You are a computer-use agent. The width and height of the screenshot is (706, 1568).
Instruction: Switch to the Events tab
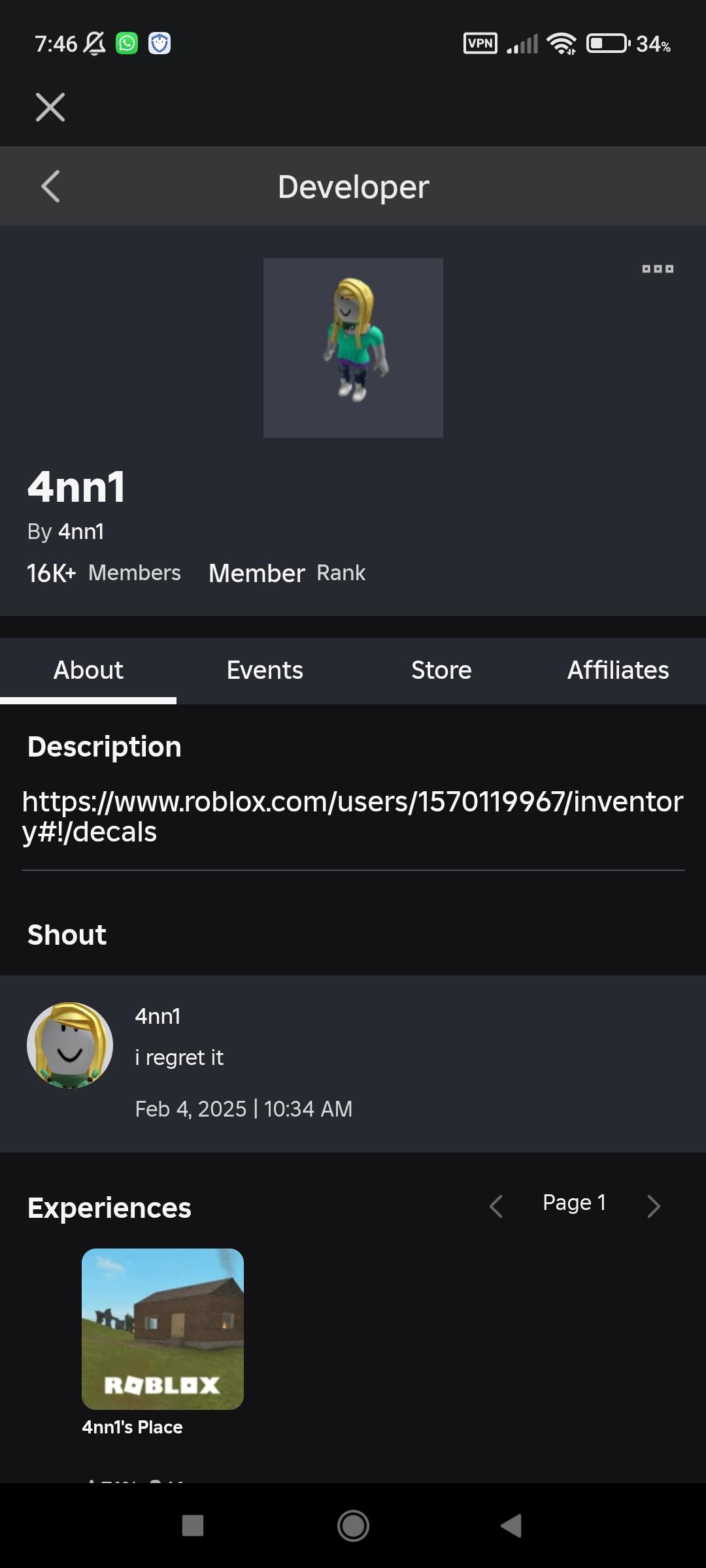pyautogui.click(x=265, y=670)
